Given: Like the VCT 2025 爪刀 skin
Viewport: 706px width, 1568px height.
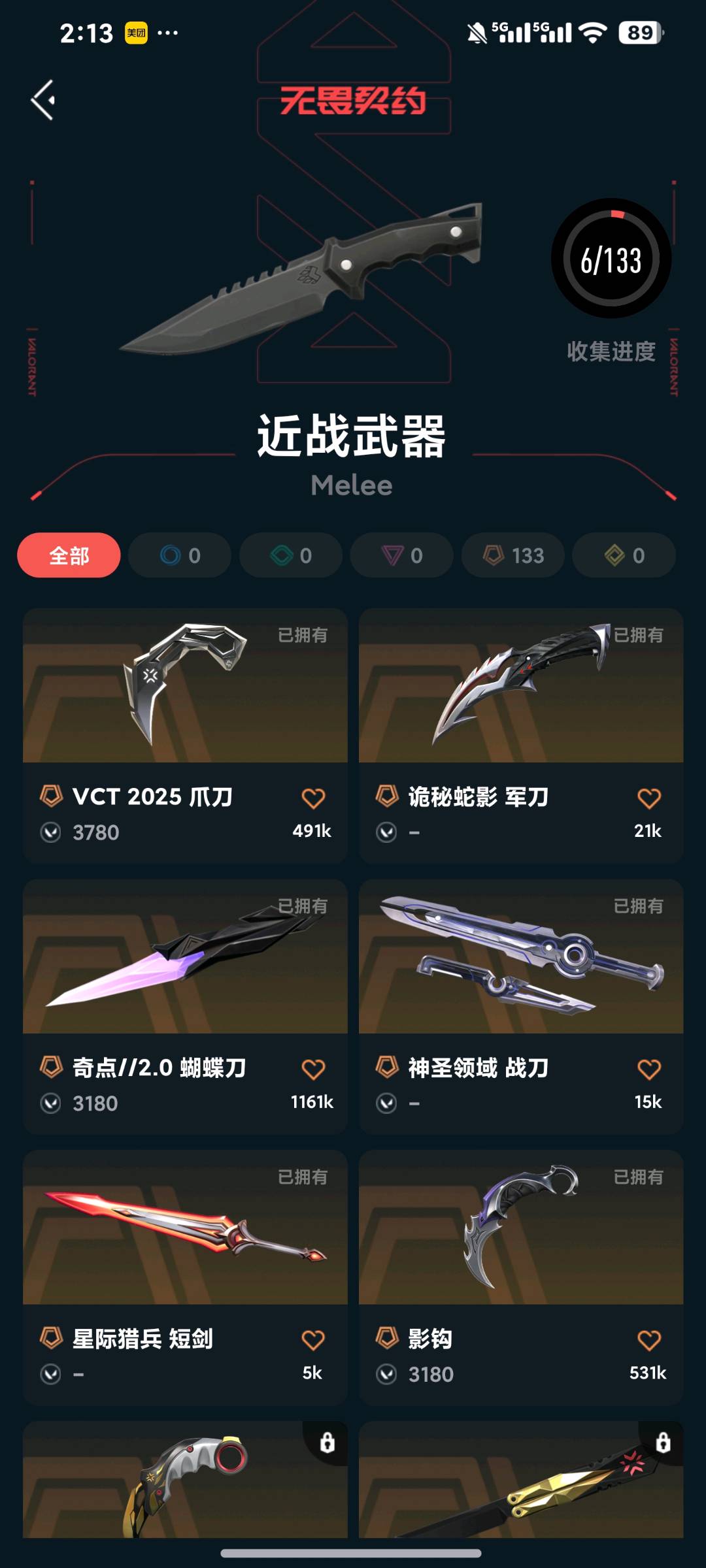Looking at the screenshot, I should pyautogui.click(x=313, y=798).
